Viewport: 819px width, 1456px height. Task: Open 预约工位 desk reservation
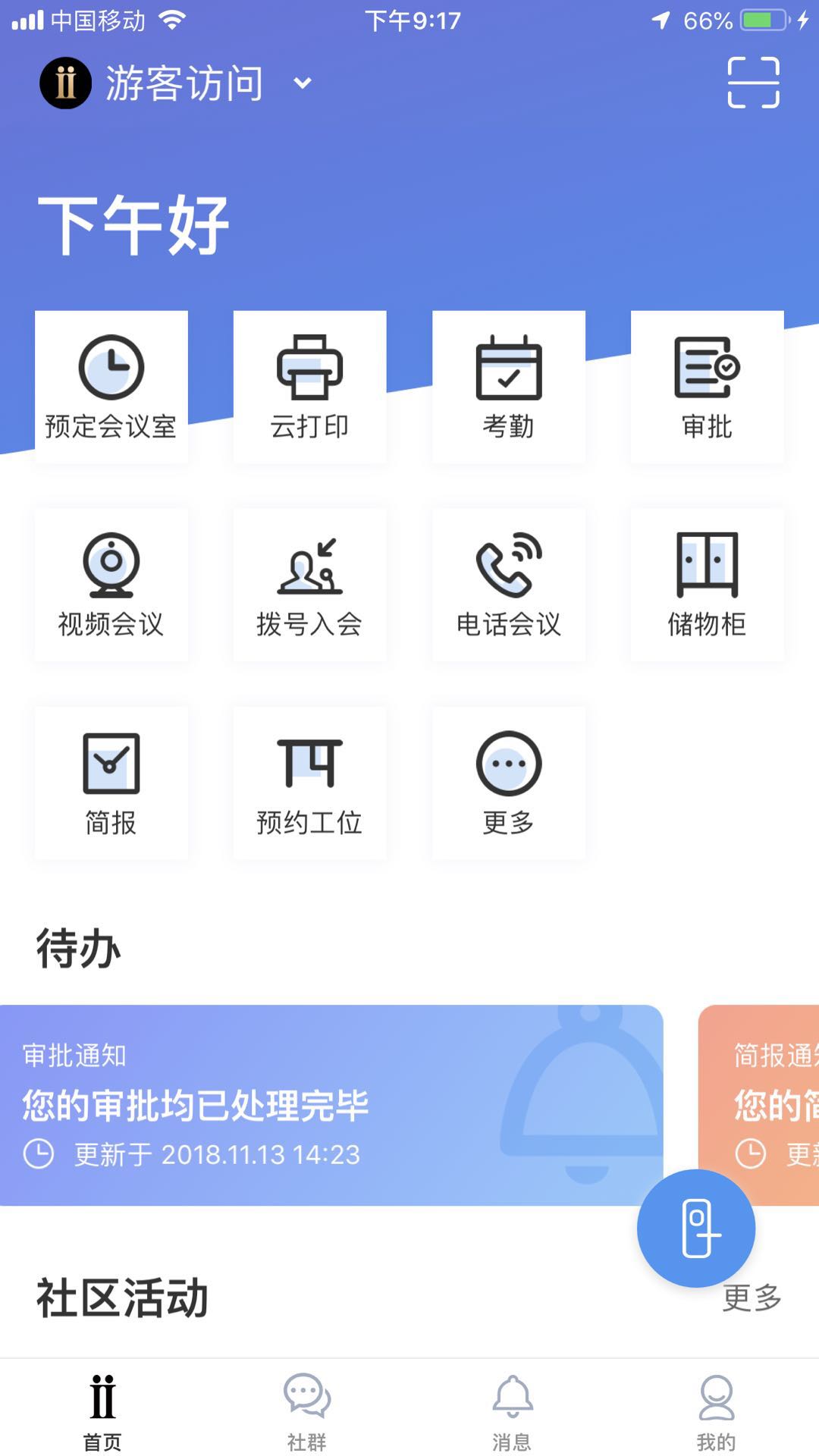pos(309,783)
